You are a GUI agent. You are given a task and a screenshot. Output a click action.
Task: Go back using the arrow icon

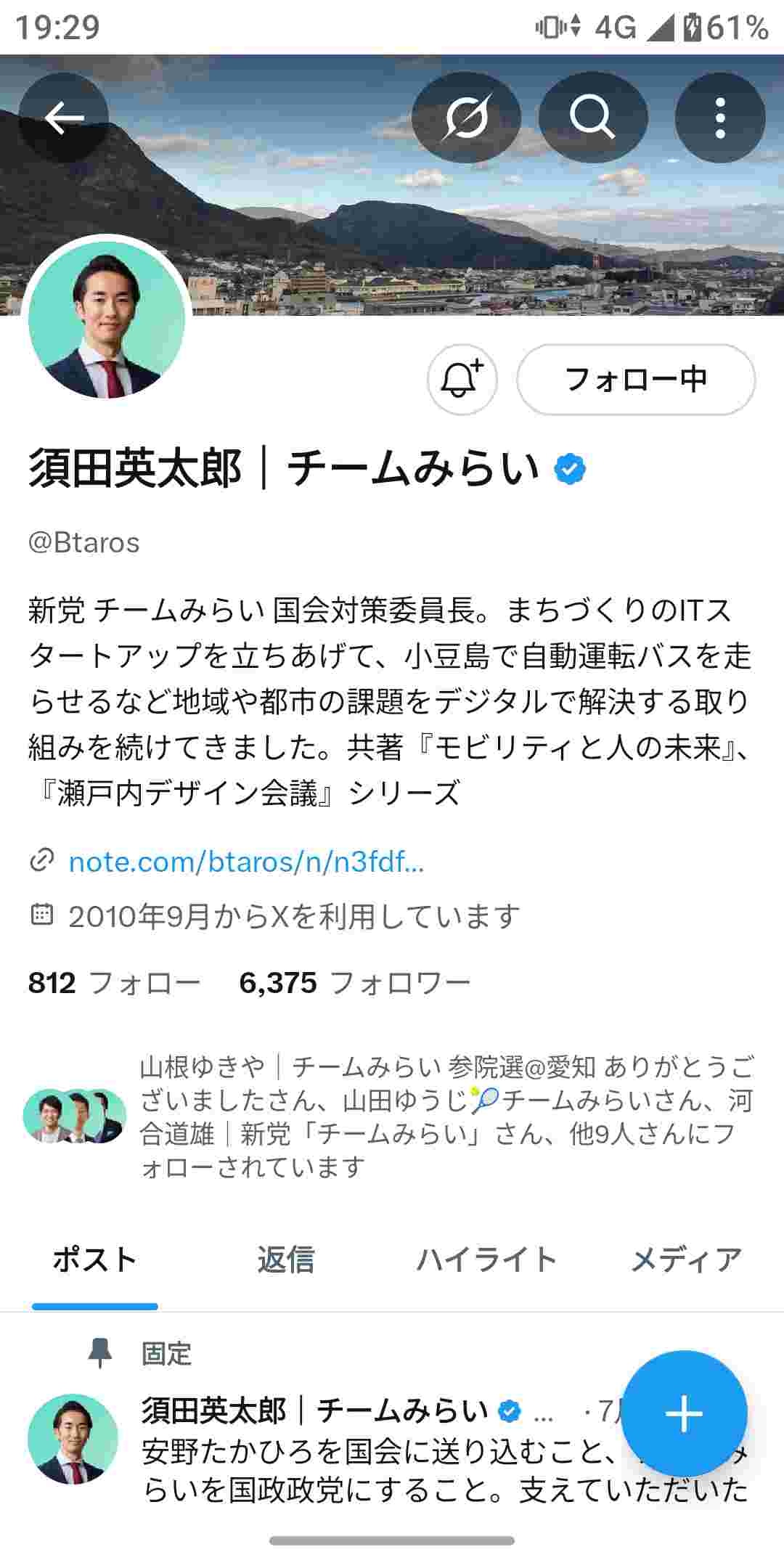point(64,118)
